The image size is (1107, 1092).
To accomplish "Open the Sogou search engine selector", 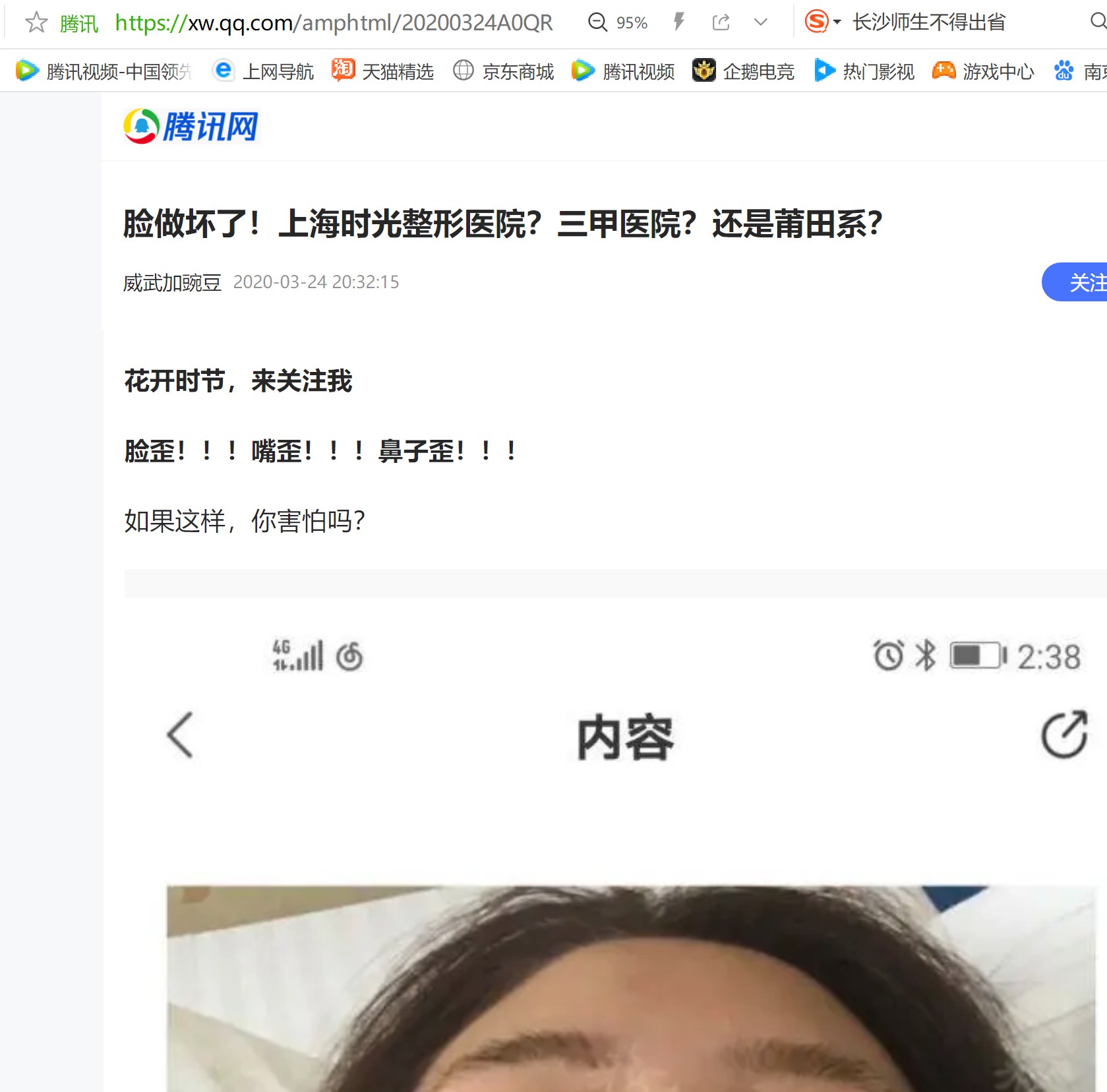I will (x=822, y=22).
